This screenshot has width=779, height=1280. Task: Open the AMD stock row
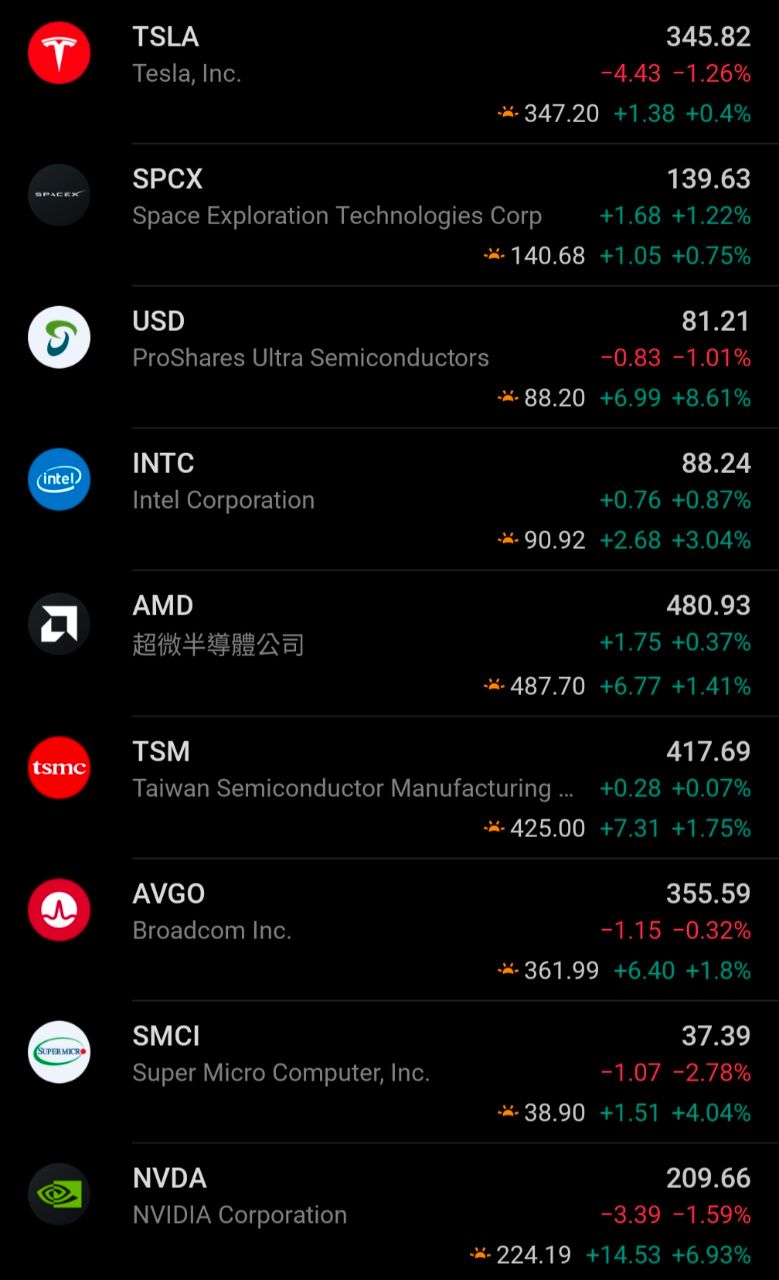(389, 643)
